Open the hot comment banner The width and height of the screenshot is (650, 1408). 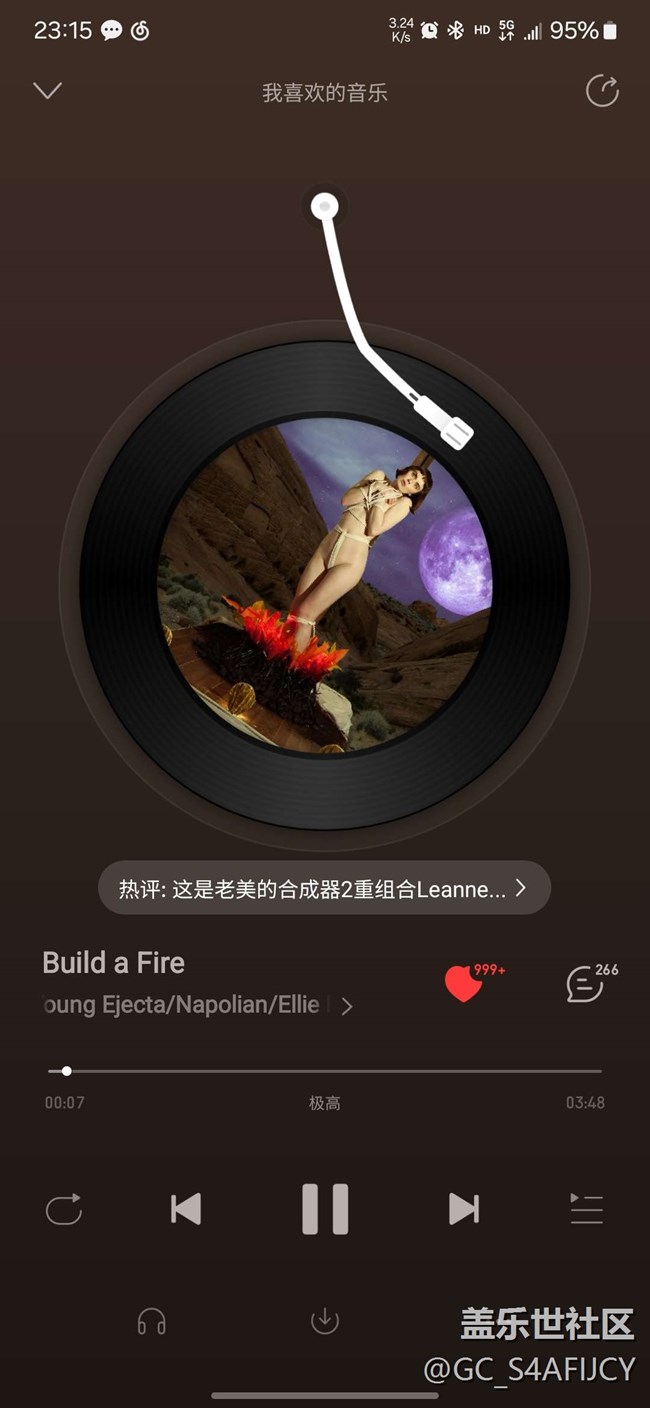pyautogui.click(x=324, y=887)
